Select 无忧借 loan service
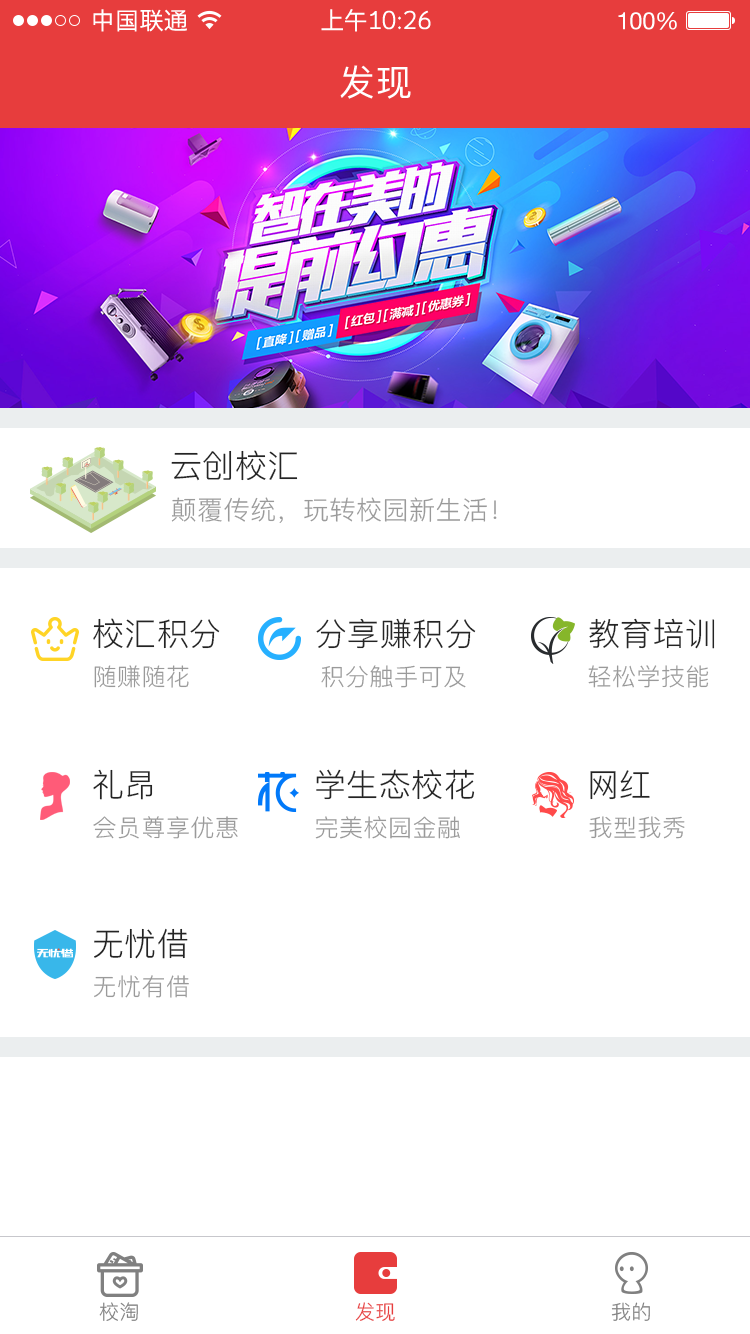 tap(112, 961)
